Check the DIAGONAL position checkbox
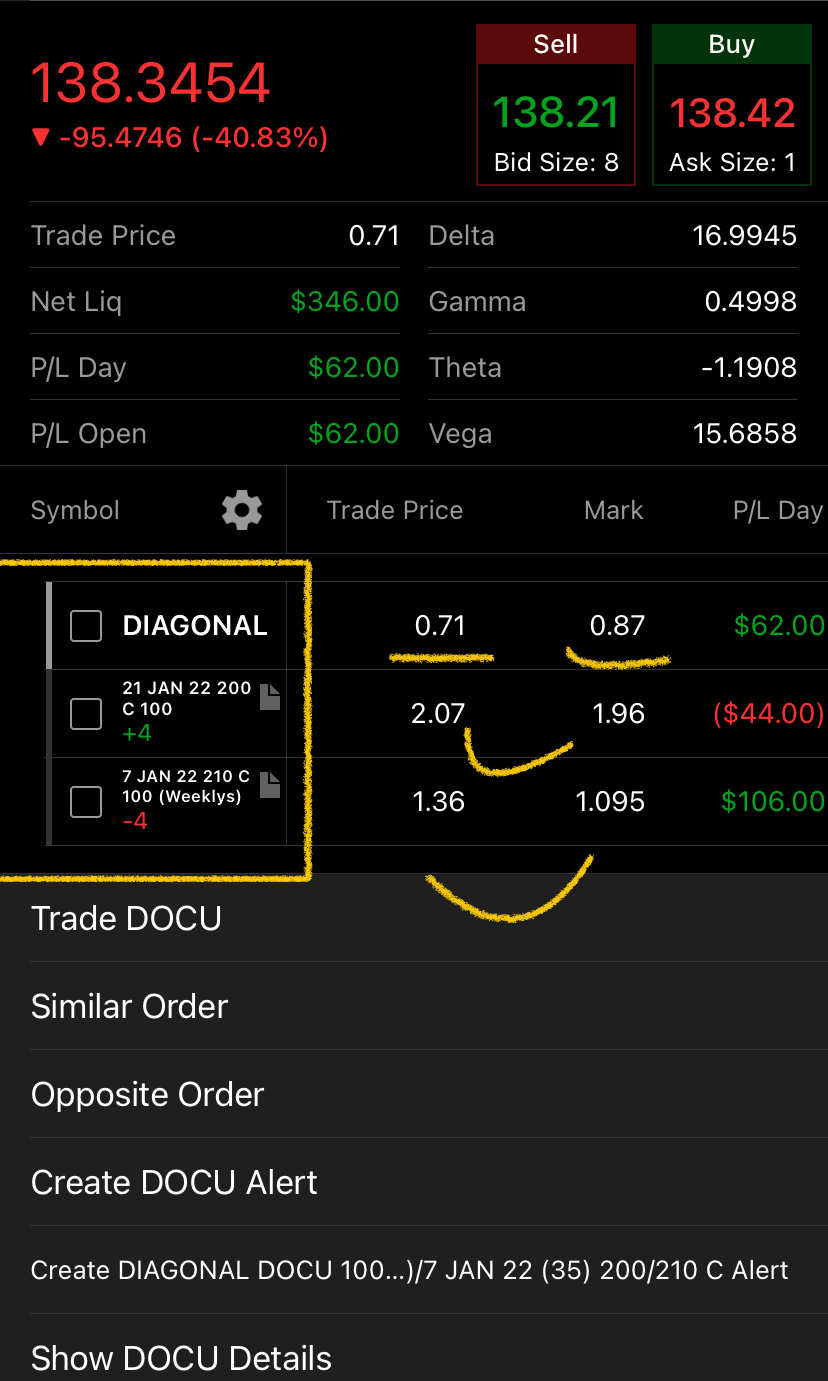The height and width of the screenshot is (1381, 828). (86, 626)
